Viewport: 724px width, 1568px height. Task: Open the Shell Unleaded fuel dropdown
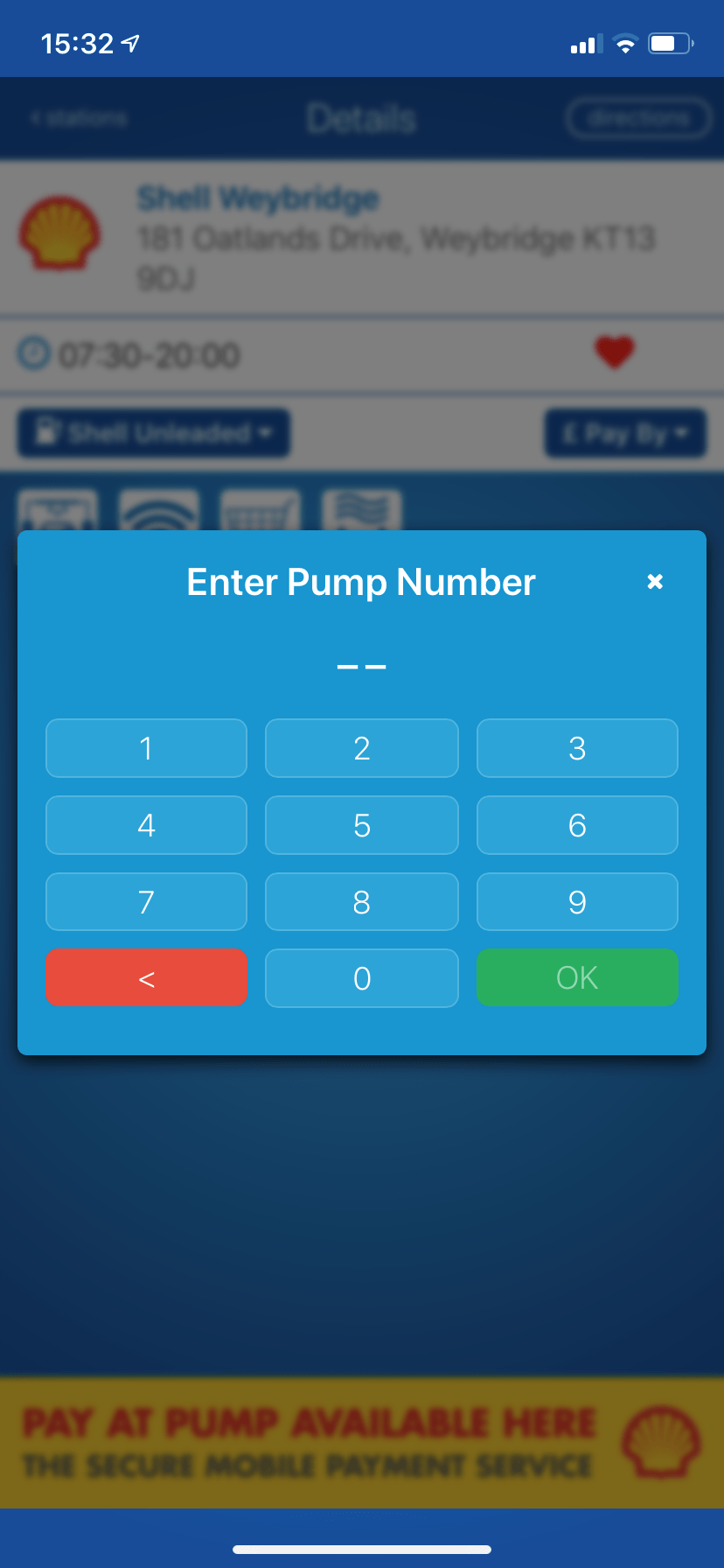(152, 432)
